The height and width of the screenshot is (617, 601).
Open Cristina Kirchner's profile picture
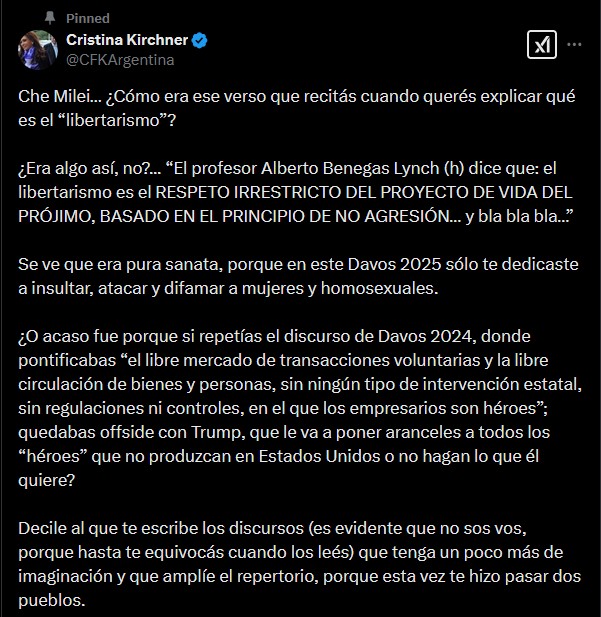coord(36,48)
